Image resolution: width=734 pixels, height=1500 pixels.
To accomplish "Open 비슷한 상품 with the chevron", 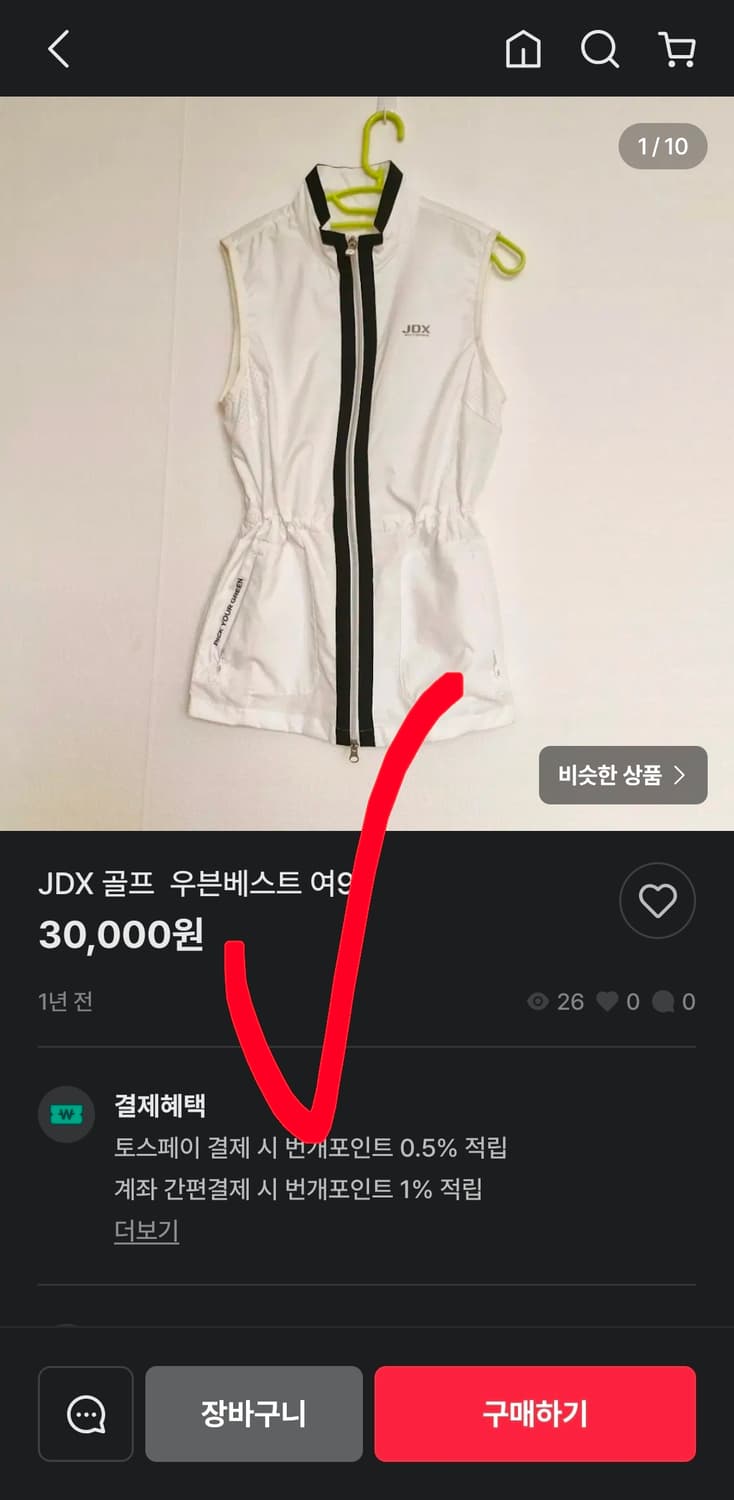I will (x=622, y=775).
